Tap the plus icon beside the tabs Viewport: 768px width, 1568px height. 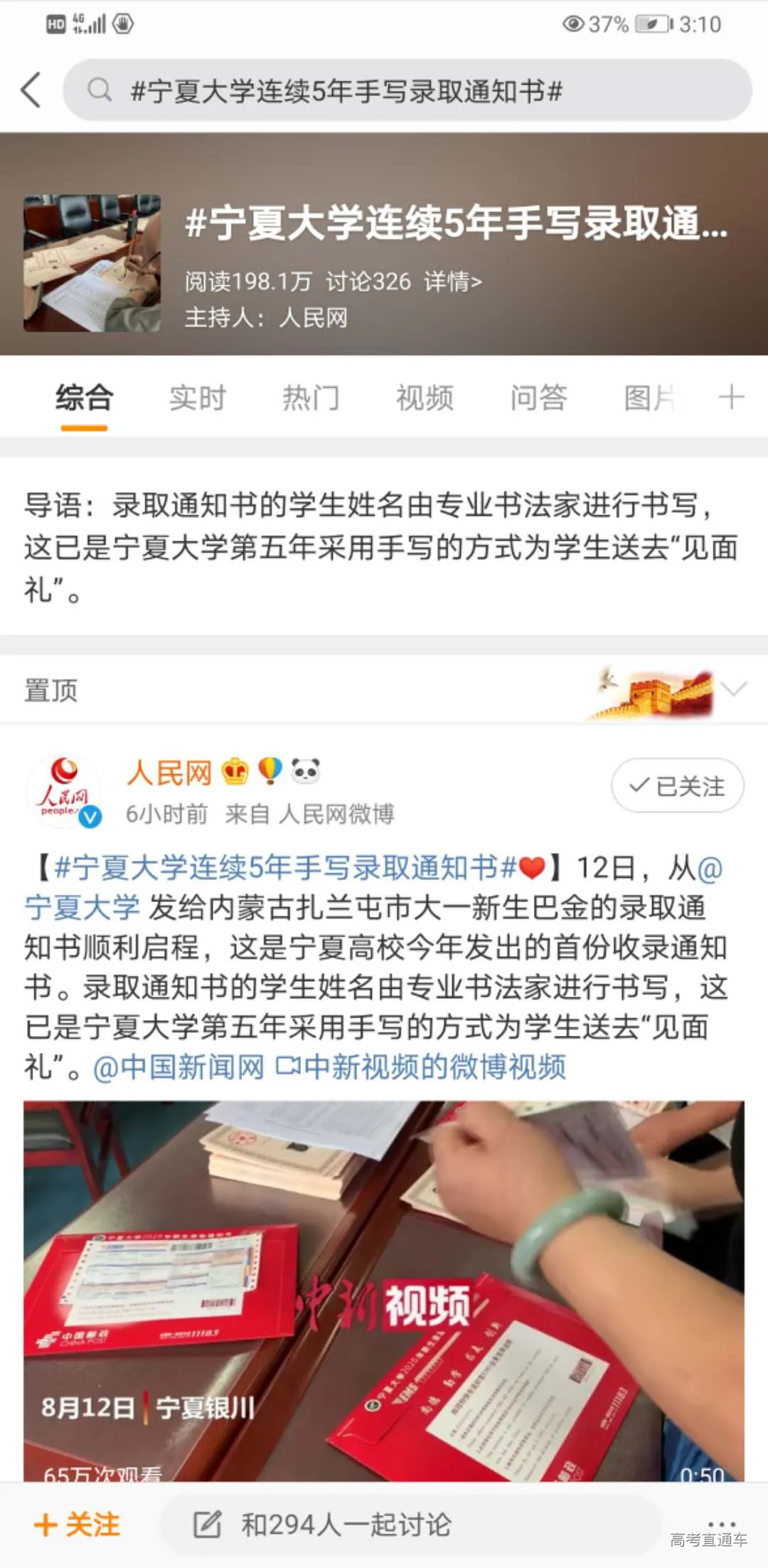[731, 397]
